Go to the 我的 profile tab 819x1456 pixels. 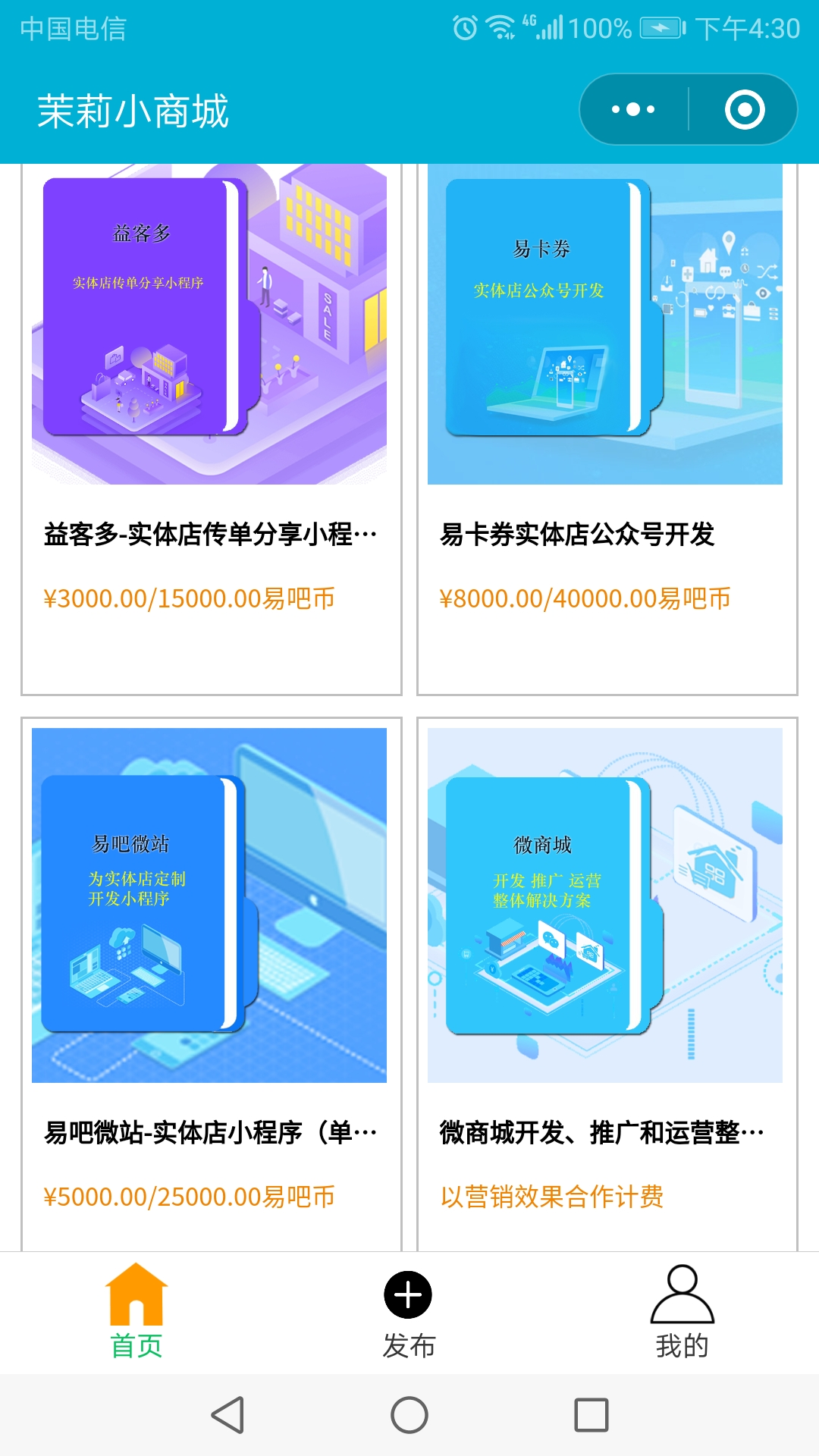[682, 1312]
